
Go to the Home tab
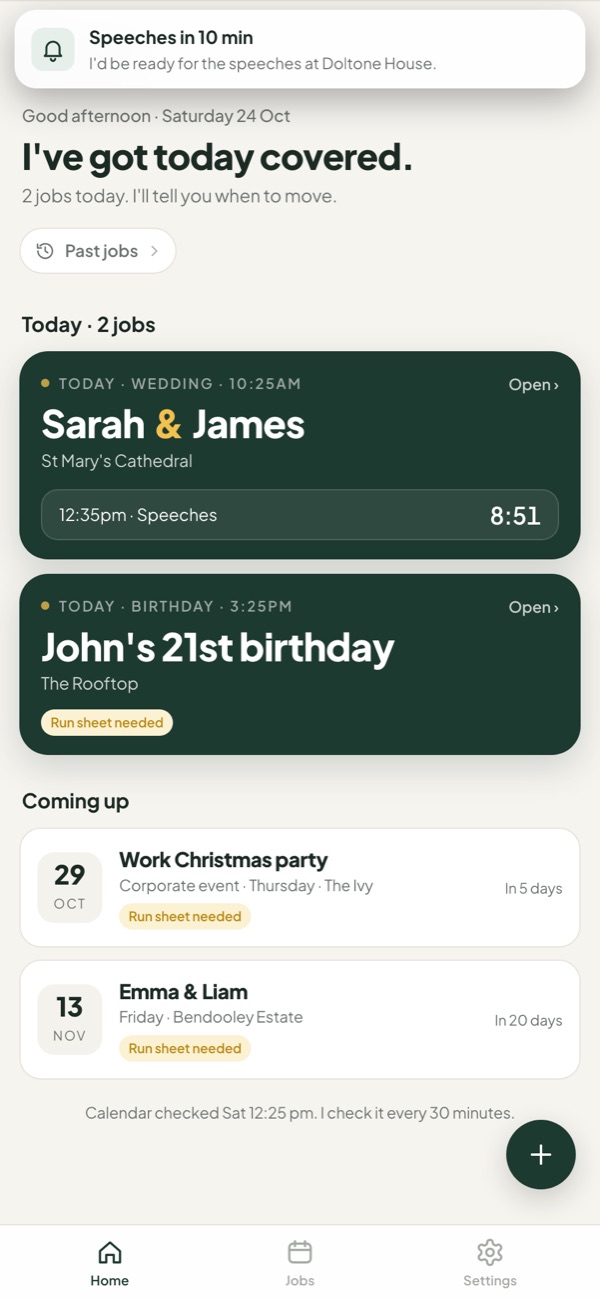[109, 1263]
